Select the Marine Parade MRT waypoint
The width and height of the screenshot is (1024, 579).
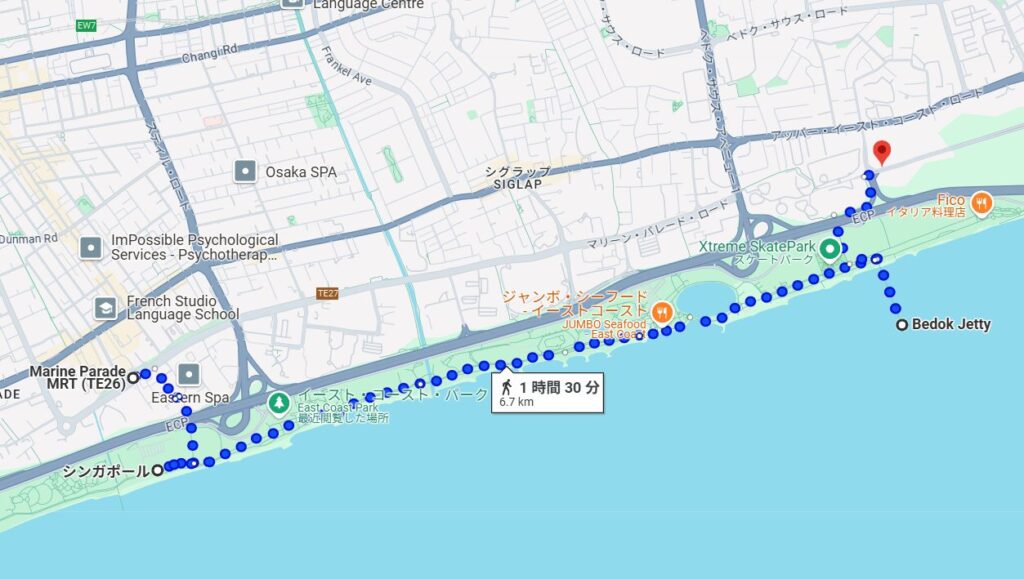point(133,377)
